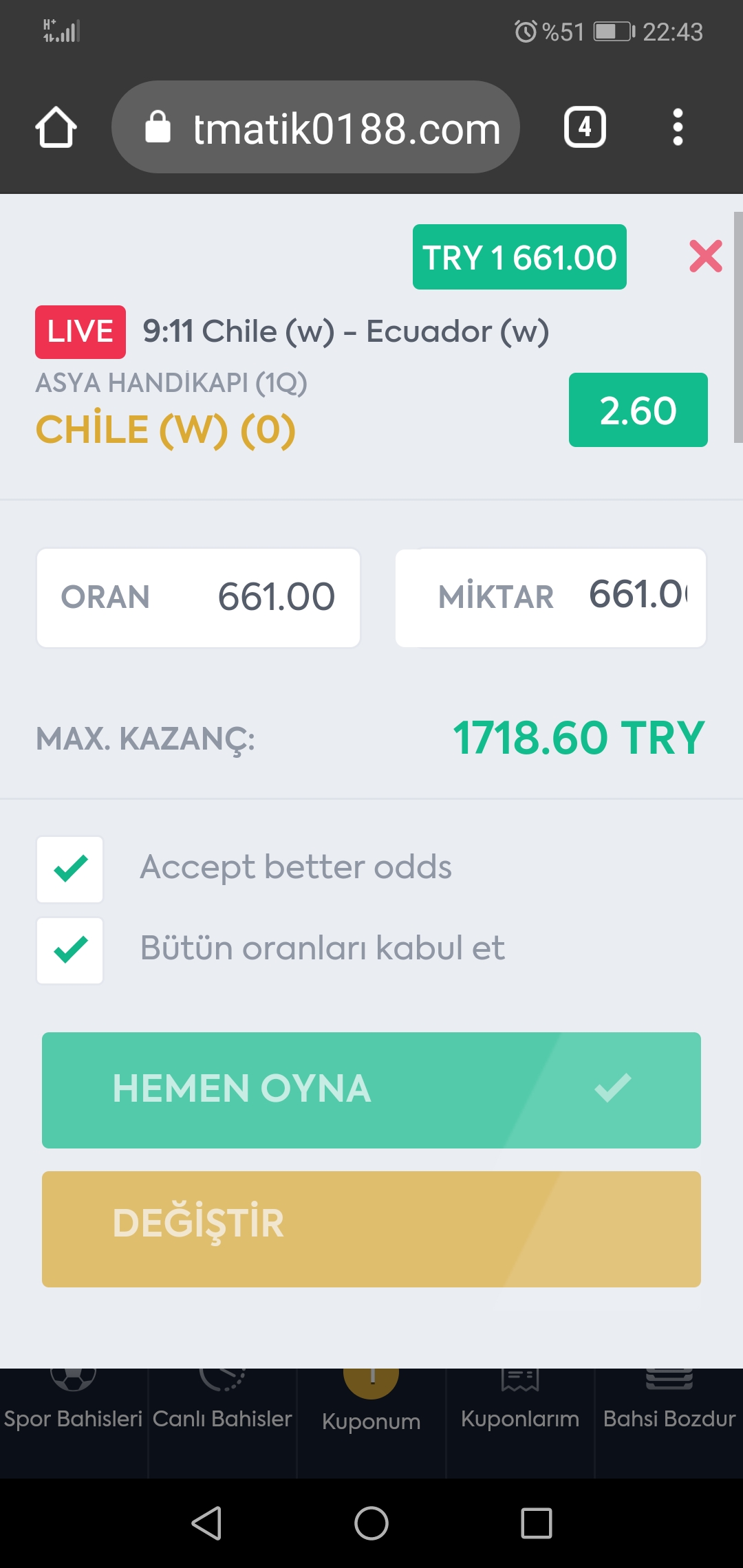Place the bet with HEMEN OYNA
Viewport: 743px width, 1568px height.
[x=371, y=1090]
